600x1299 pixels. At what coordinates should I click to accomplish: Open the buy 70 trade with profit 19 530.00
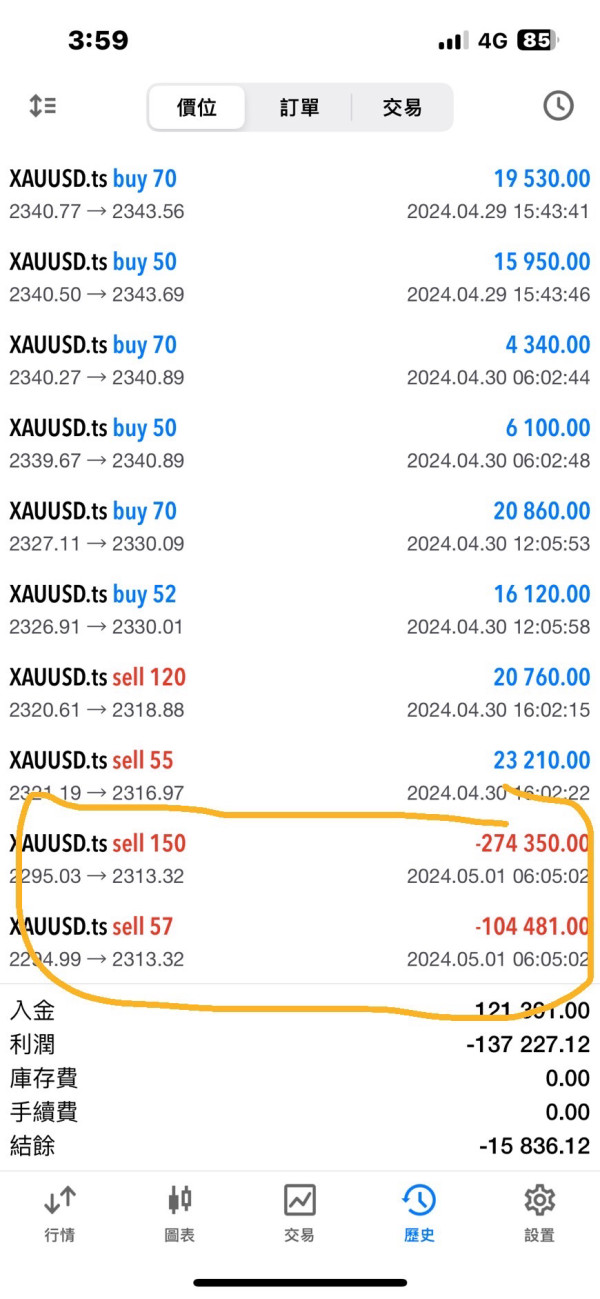[300, 195]
